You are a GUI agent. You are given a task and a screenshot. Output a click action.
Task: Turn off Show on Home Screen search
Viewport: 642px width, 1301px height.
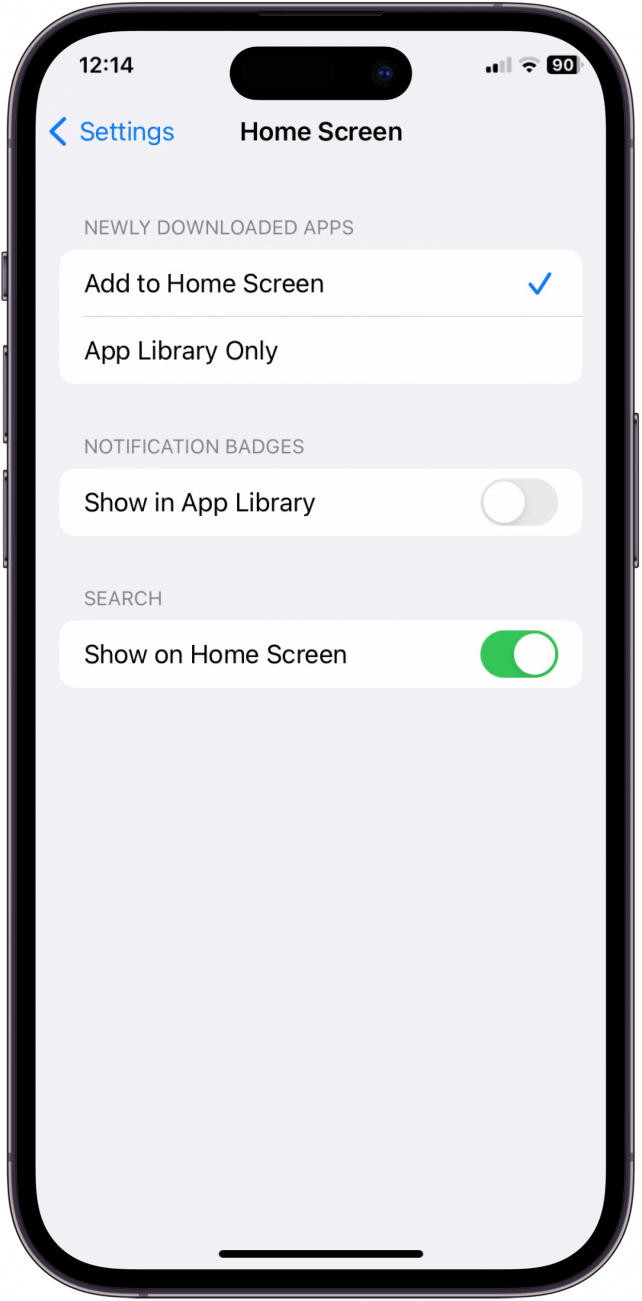518,655
